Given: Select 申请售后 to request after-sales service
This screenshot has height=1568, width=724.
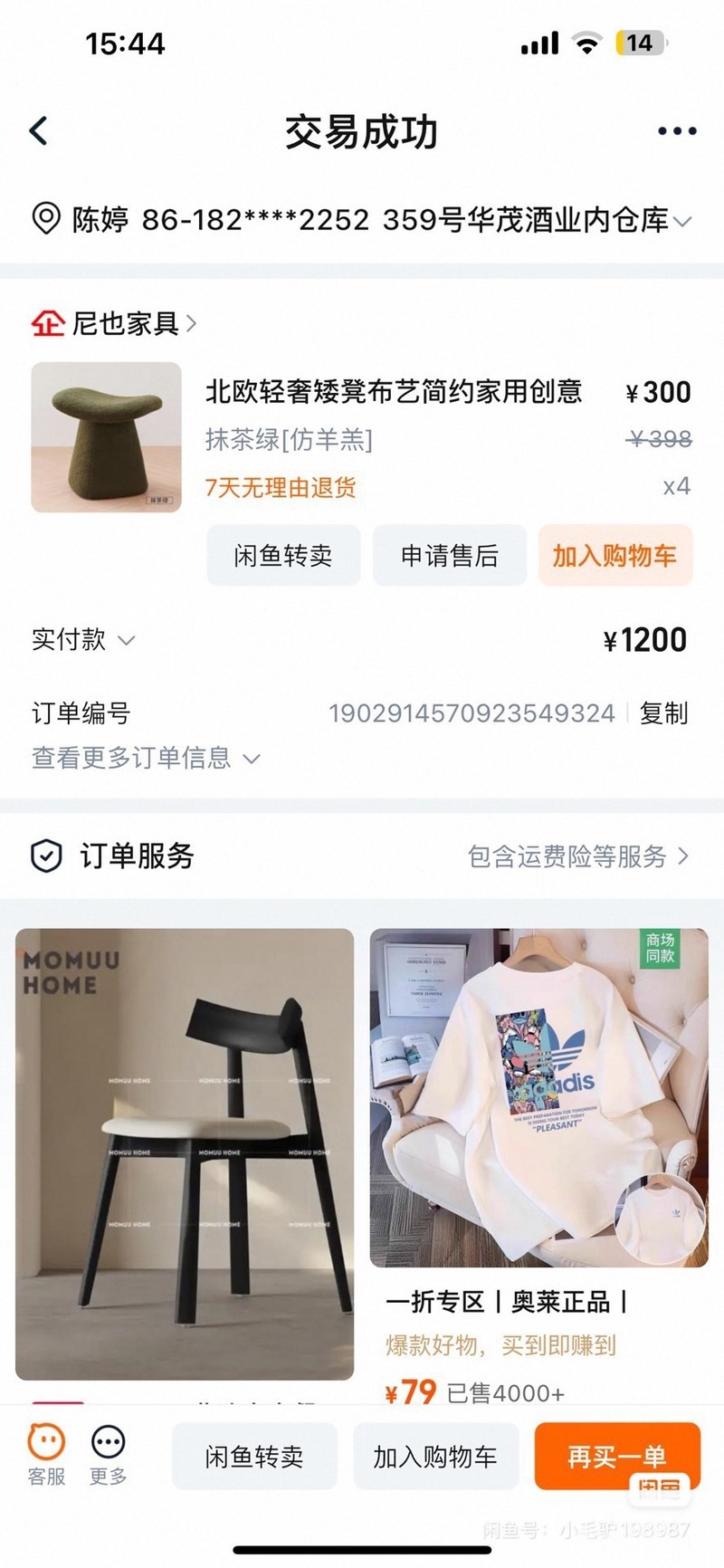Looking at the screenshot, I should pos(450,555).
